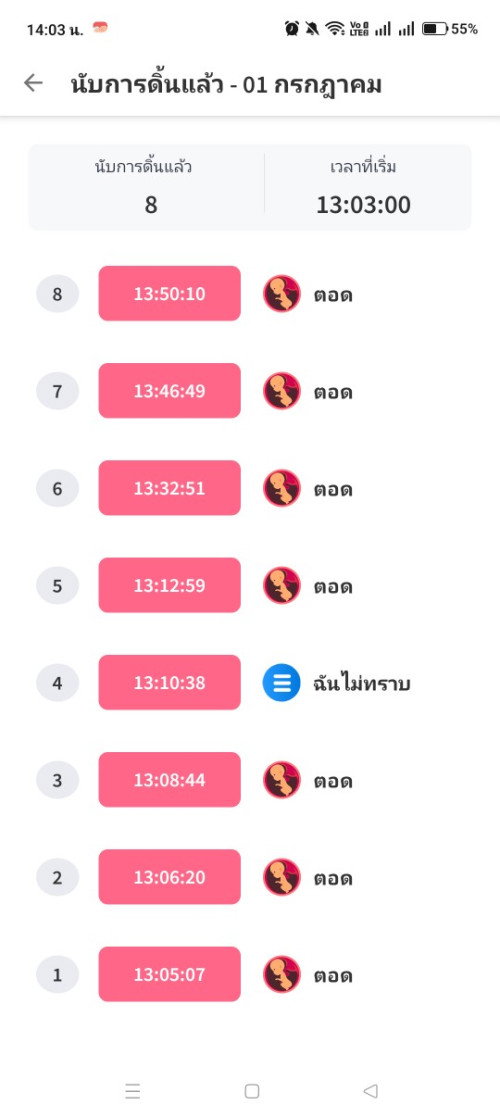Tap the 13:06:20 time for kick 2
The width and height of the screenshot is (500, 1117).
pos(170,877)
